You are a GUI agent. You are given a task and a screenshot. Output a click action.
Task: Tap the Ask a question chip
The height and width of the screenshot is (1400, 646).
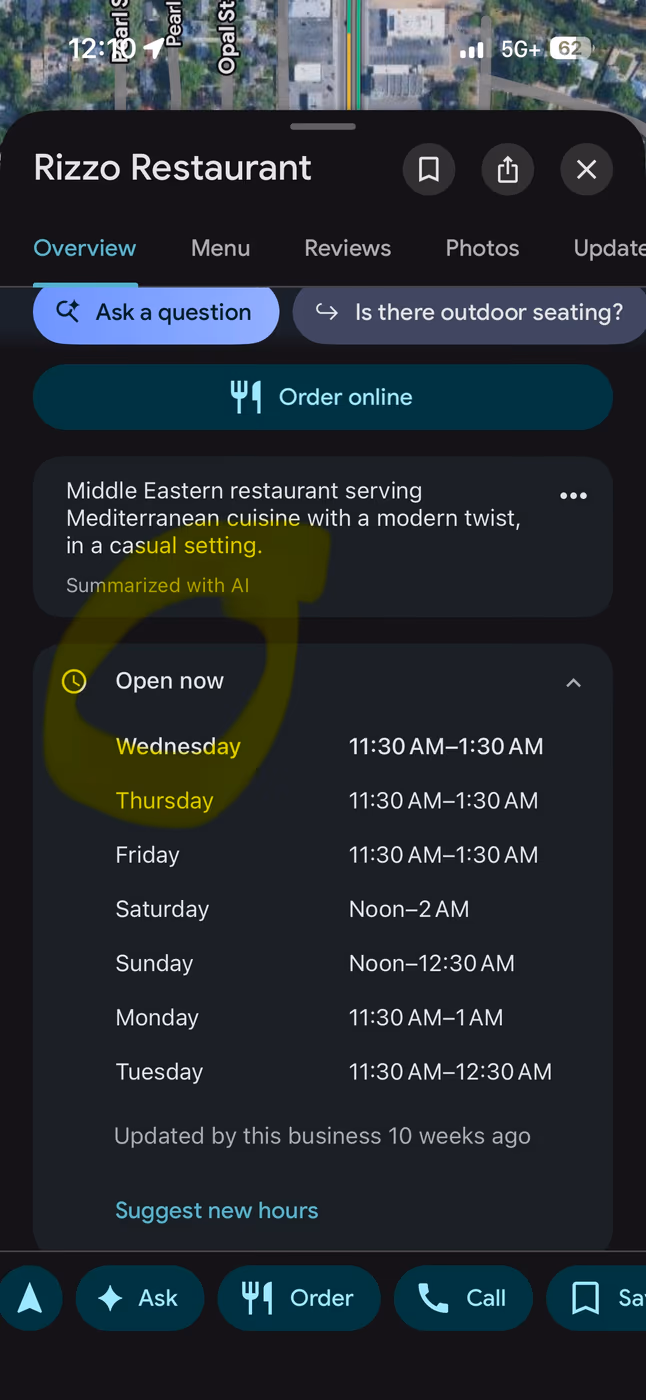(156, 313)
